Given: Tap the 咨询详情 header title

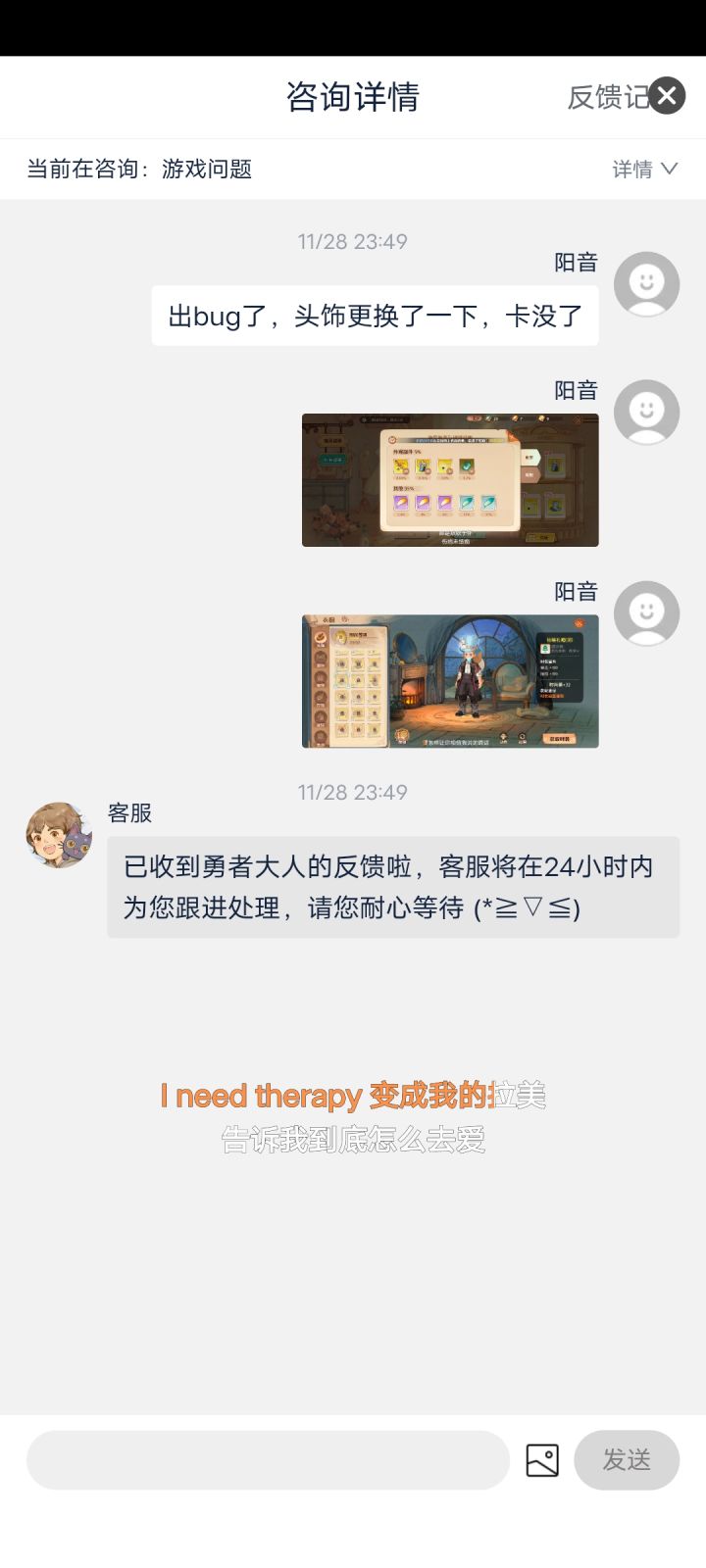Looking at the screenshot, I should point(353,97).
